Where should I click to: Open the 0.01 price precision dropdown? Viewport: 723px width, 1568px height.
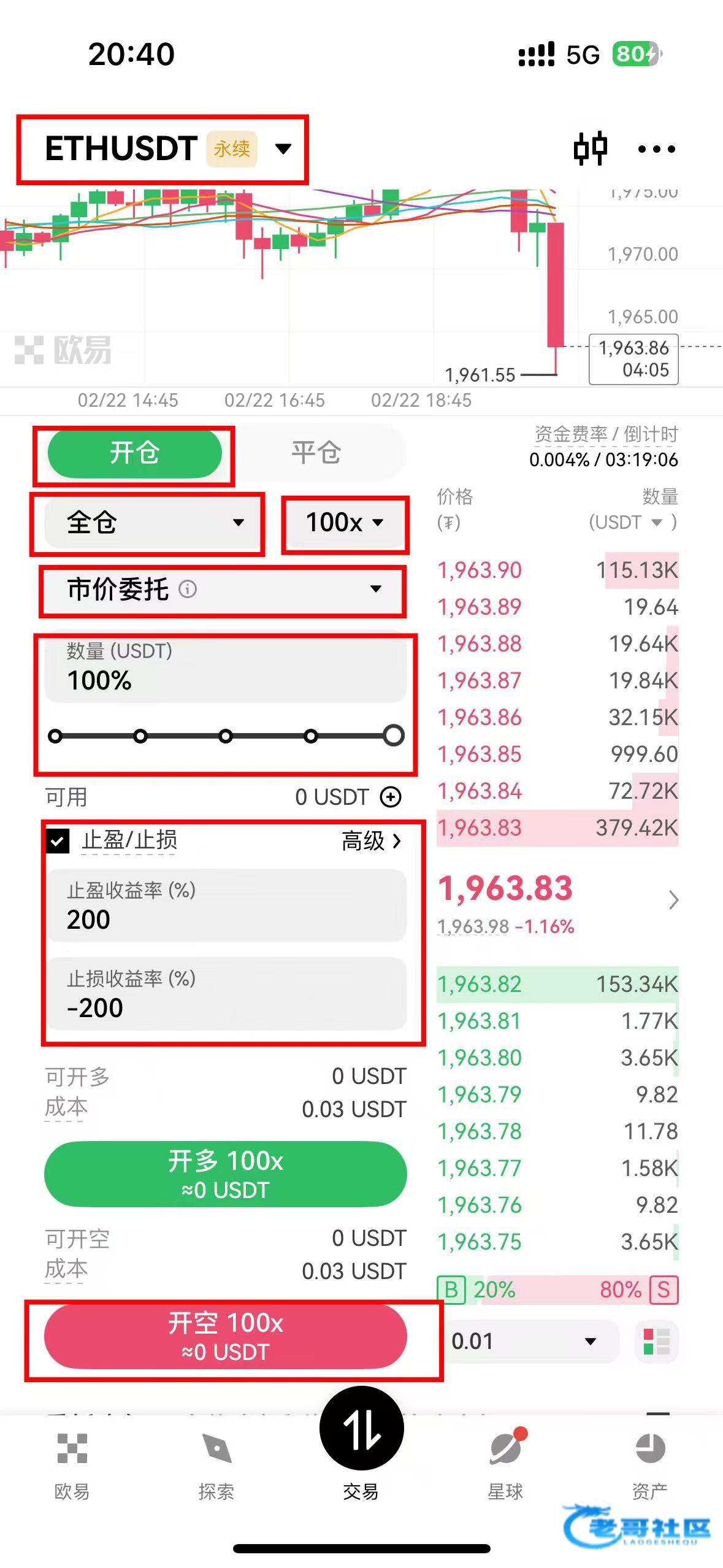[527, 1341]
